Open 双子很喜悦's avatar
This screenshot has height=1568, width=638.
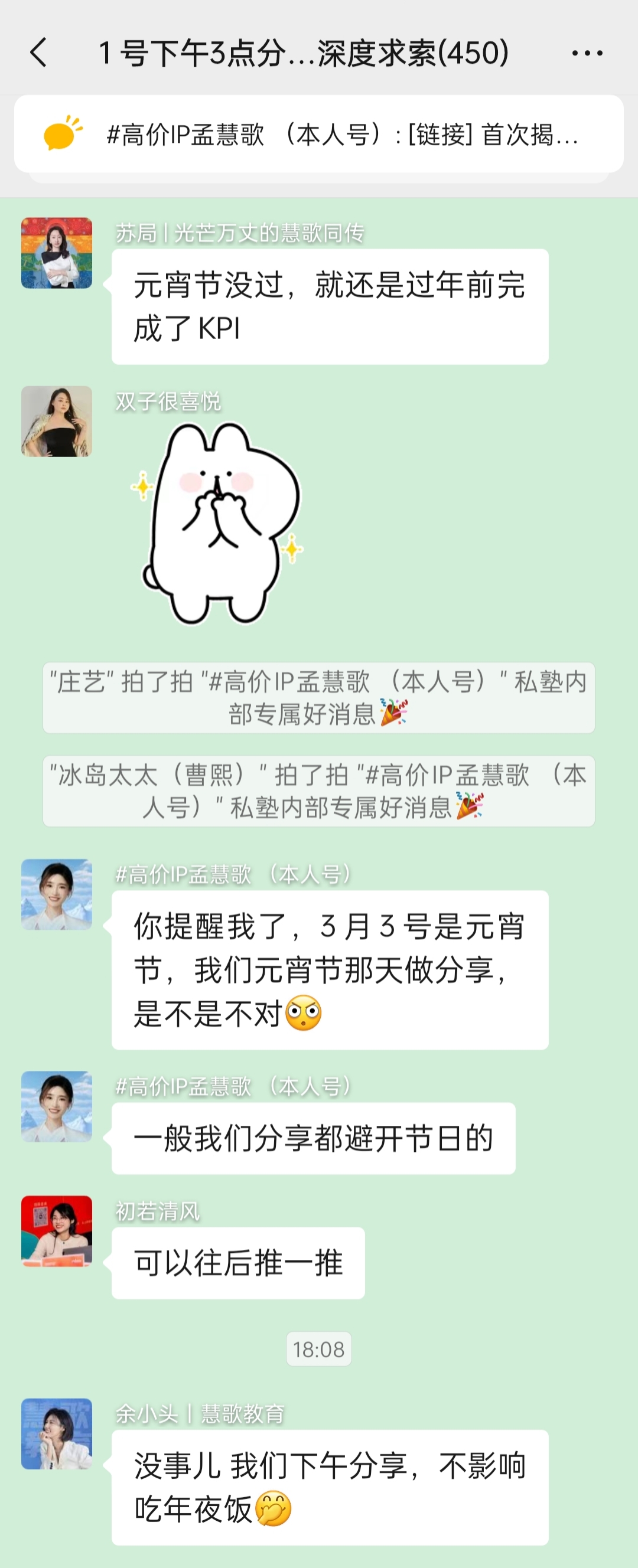coord(57,421)
